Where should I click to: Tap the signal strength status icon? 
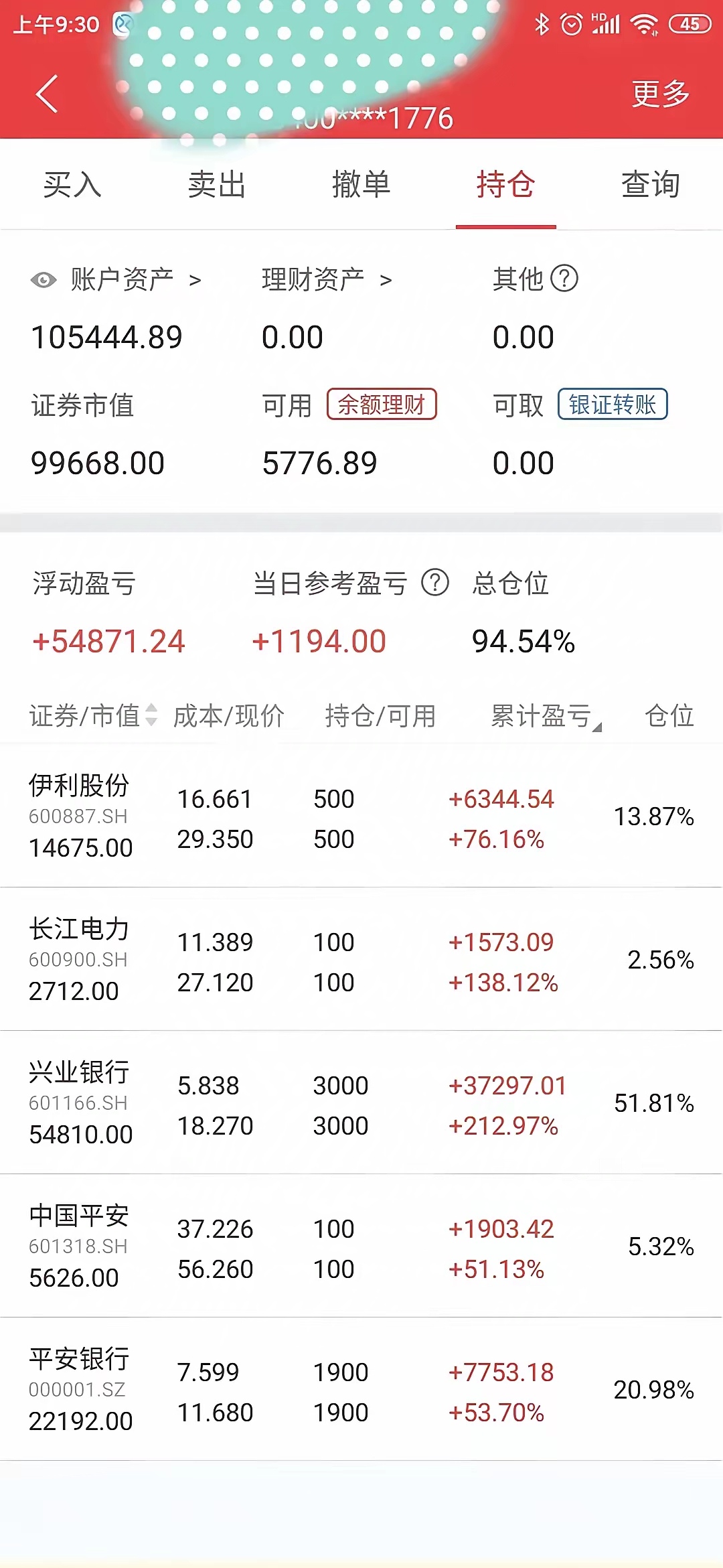pos(605,23)
